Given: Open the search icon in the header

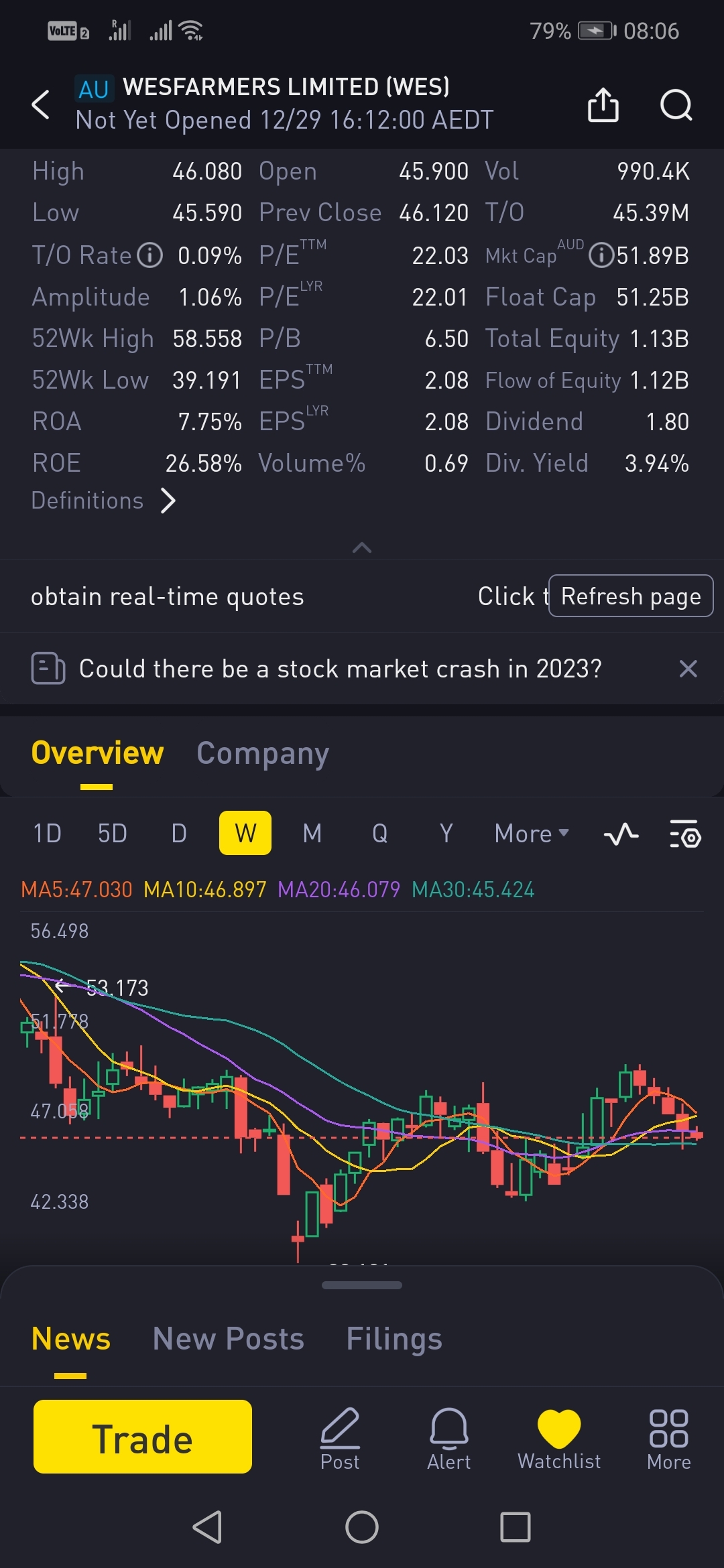Looking at the screenshot, I should 676,105.
